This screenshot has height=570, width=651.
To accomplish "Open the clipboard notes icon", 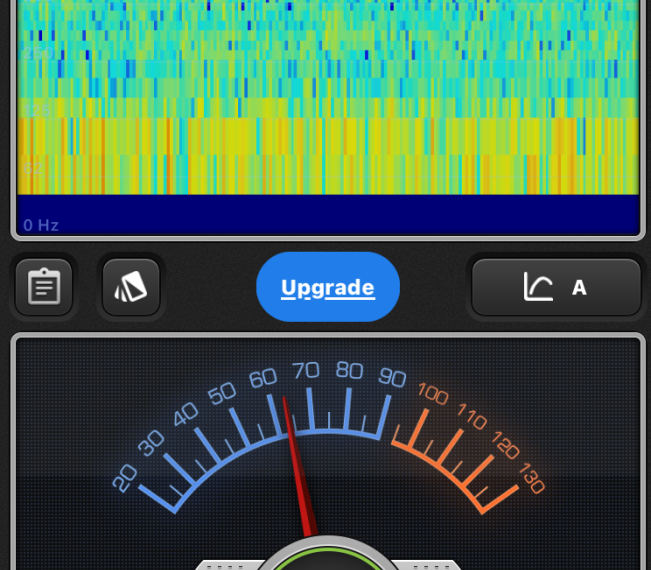I will coord(44,288).
